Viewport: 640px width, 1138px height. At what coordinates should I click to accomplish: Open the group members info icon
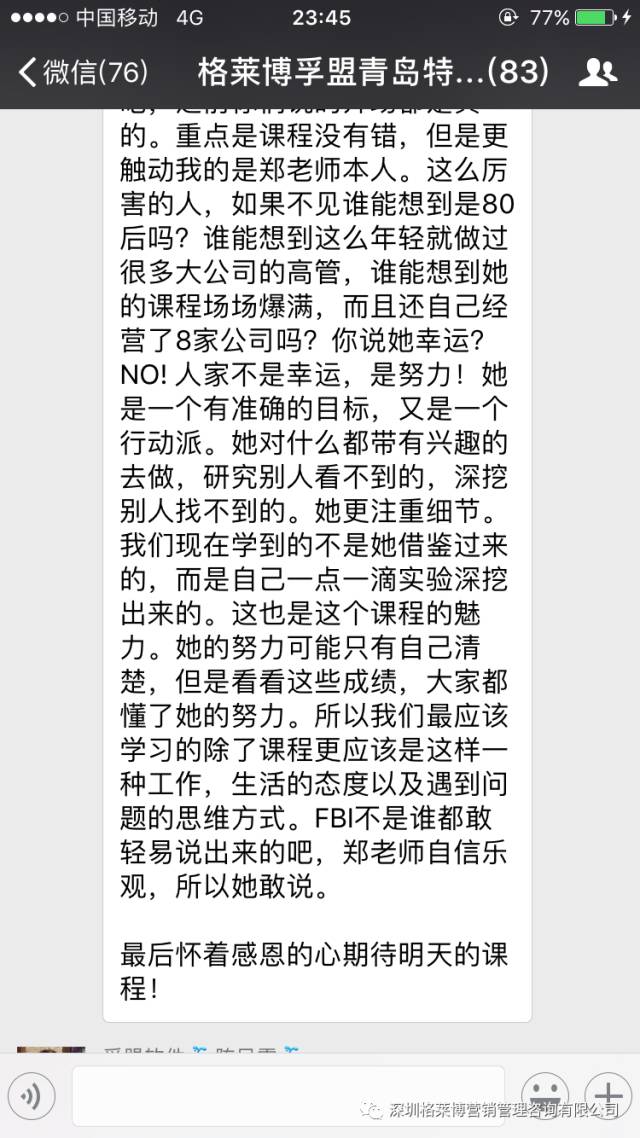597,72
